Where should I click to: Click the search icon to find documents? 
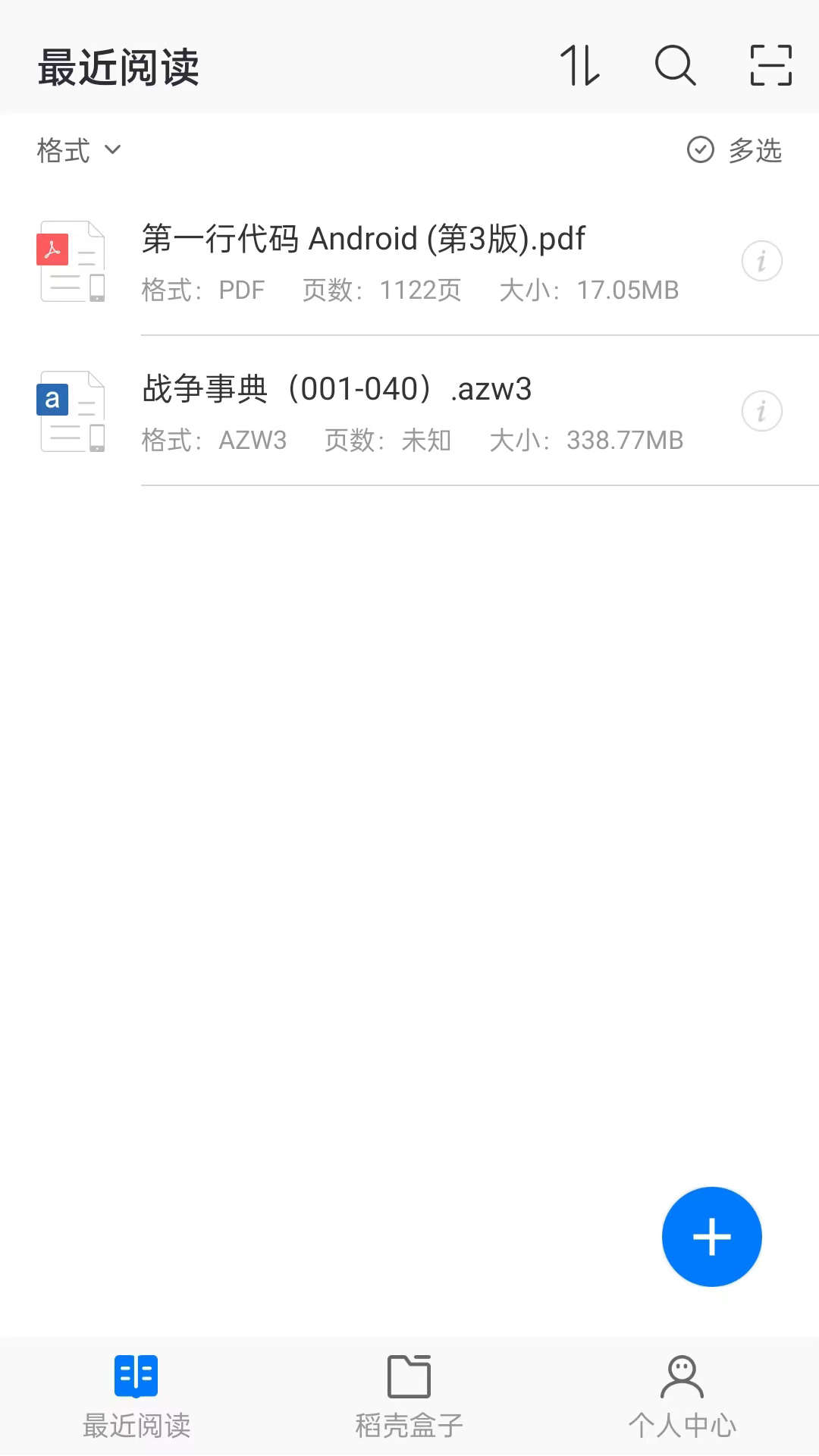click(675, 67)
